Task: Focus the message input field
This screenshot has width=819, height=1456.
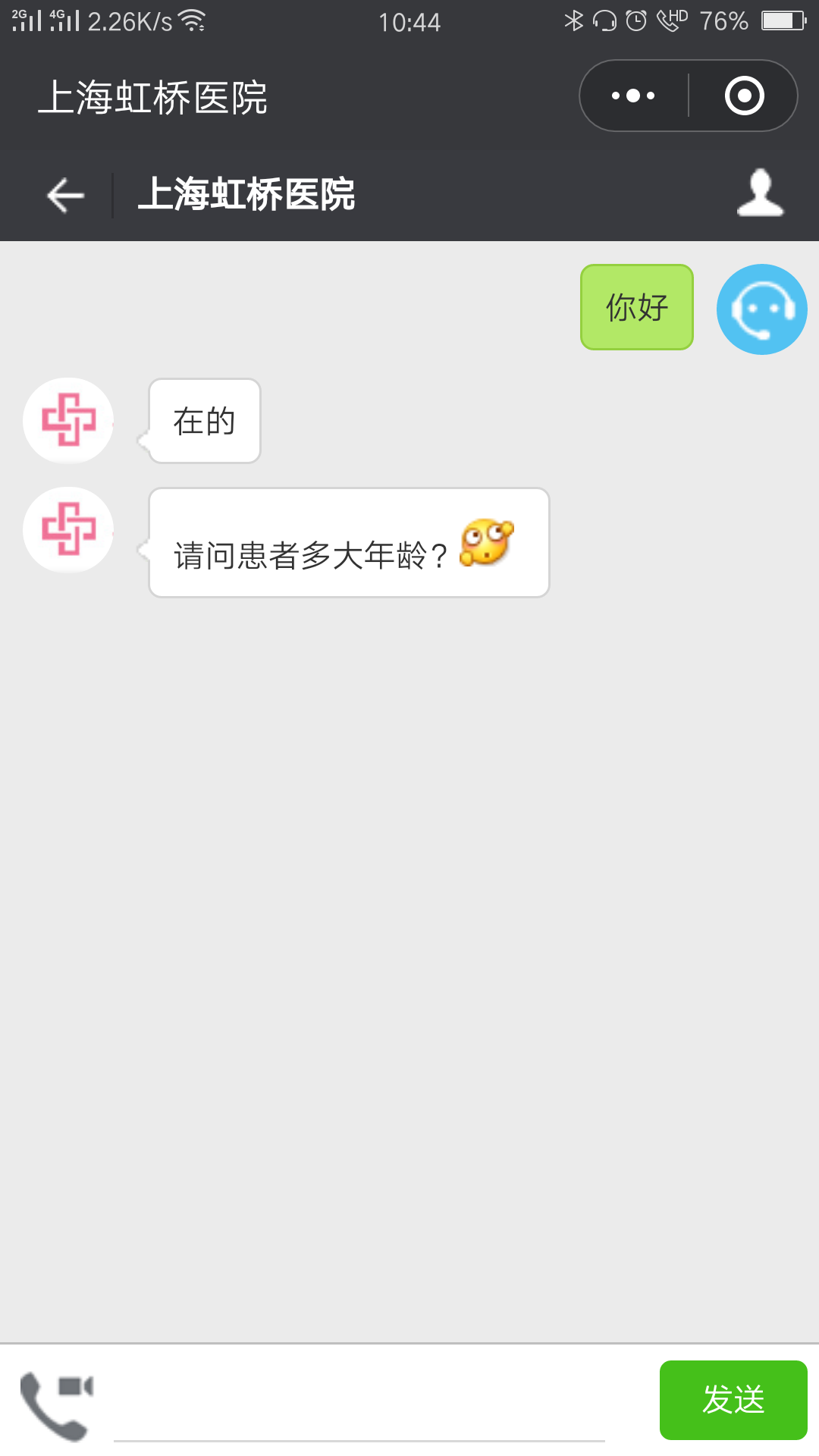Action: click(x=359, y=1402)
